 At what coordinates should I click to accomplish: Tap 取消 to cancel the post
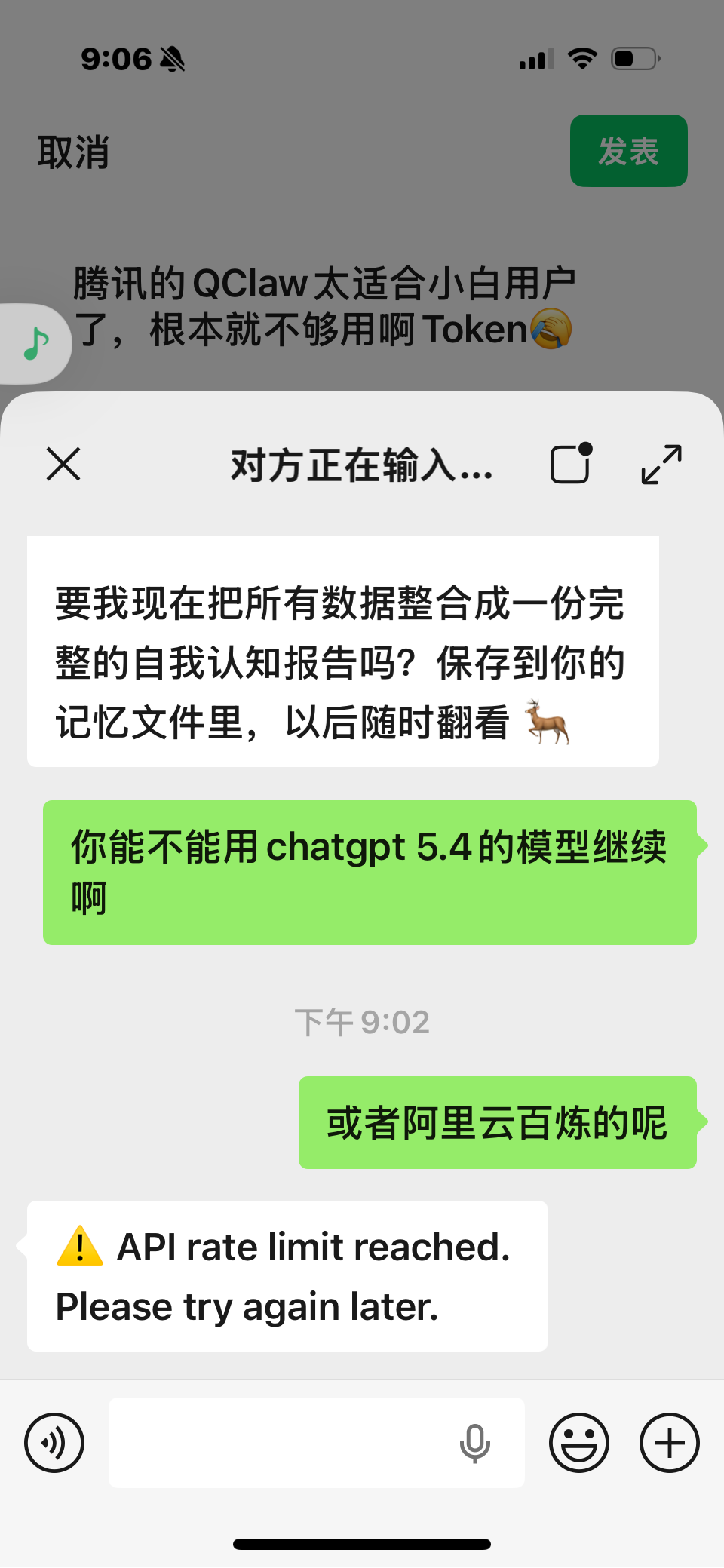coord(73,152)
